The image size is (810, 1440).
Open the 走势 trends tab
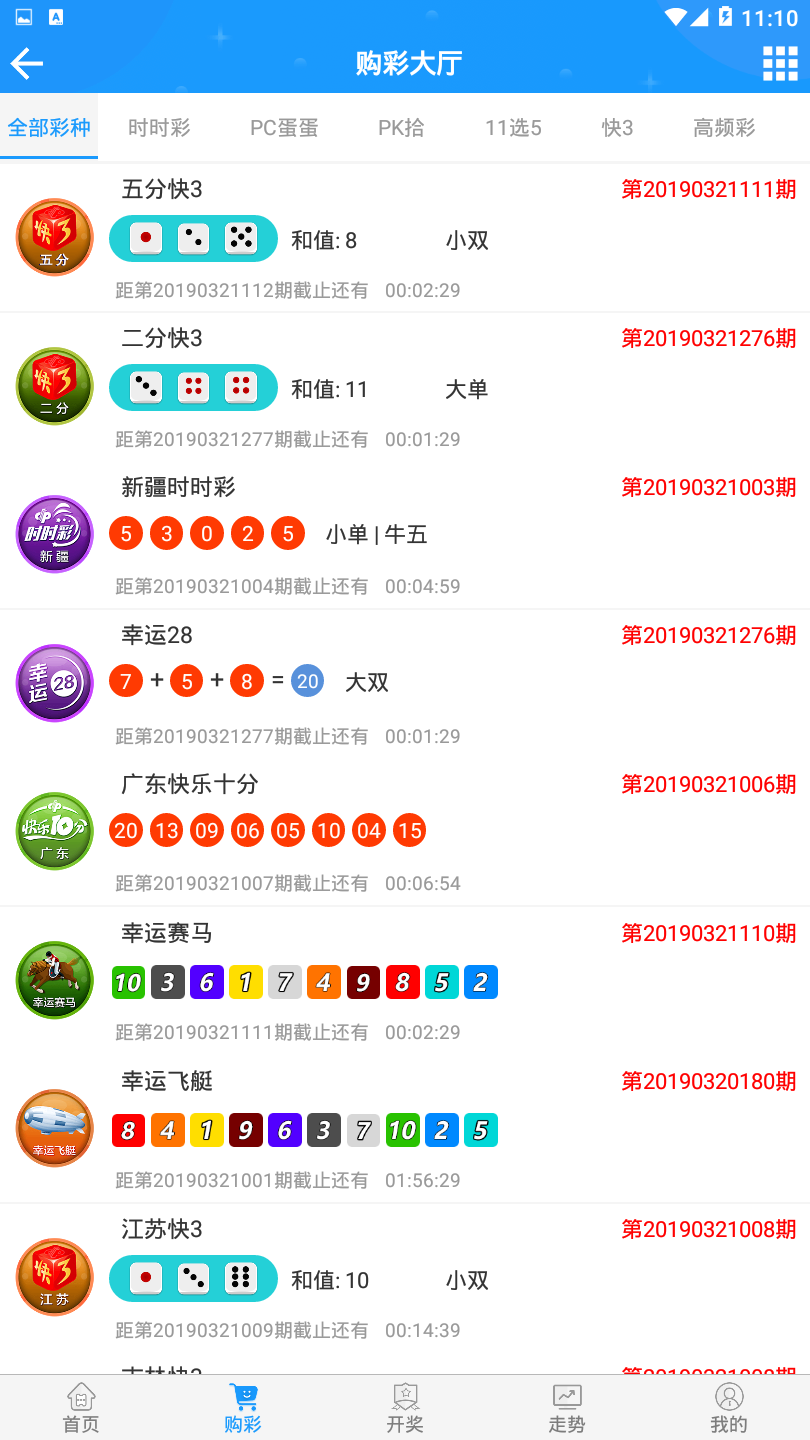567,1408
